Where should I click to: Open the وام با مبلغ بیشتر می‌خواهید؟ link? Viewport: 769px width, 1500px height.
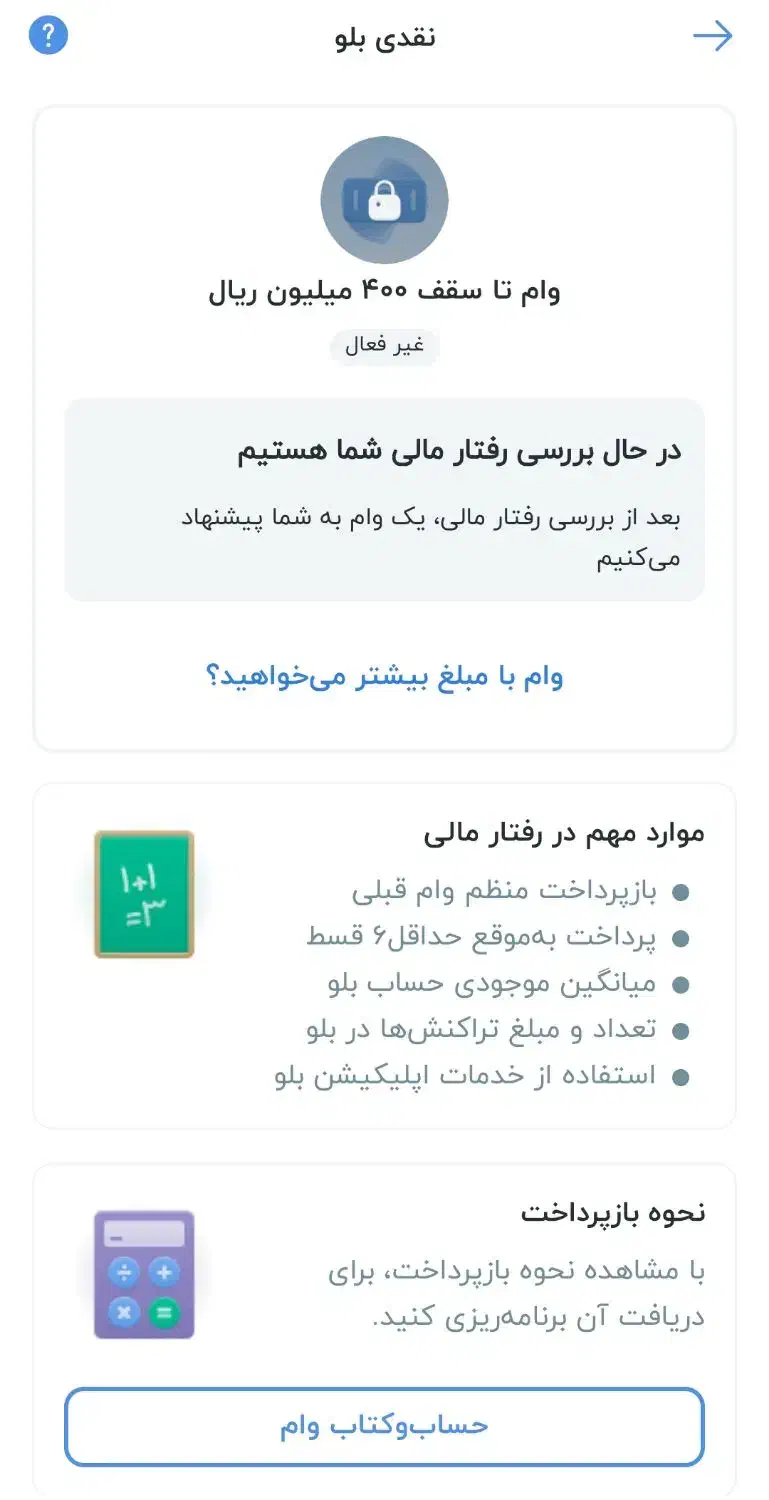pyautogui.click(x=384, y=675)
